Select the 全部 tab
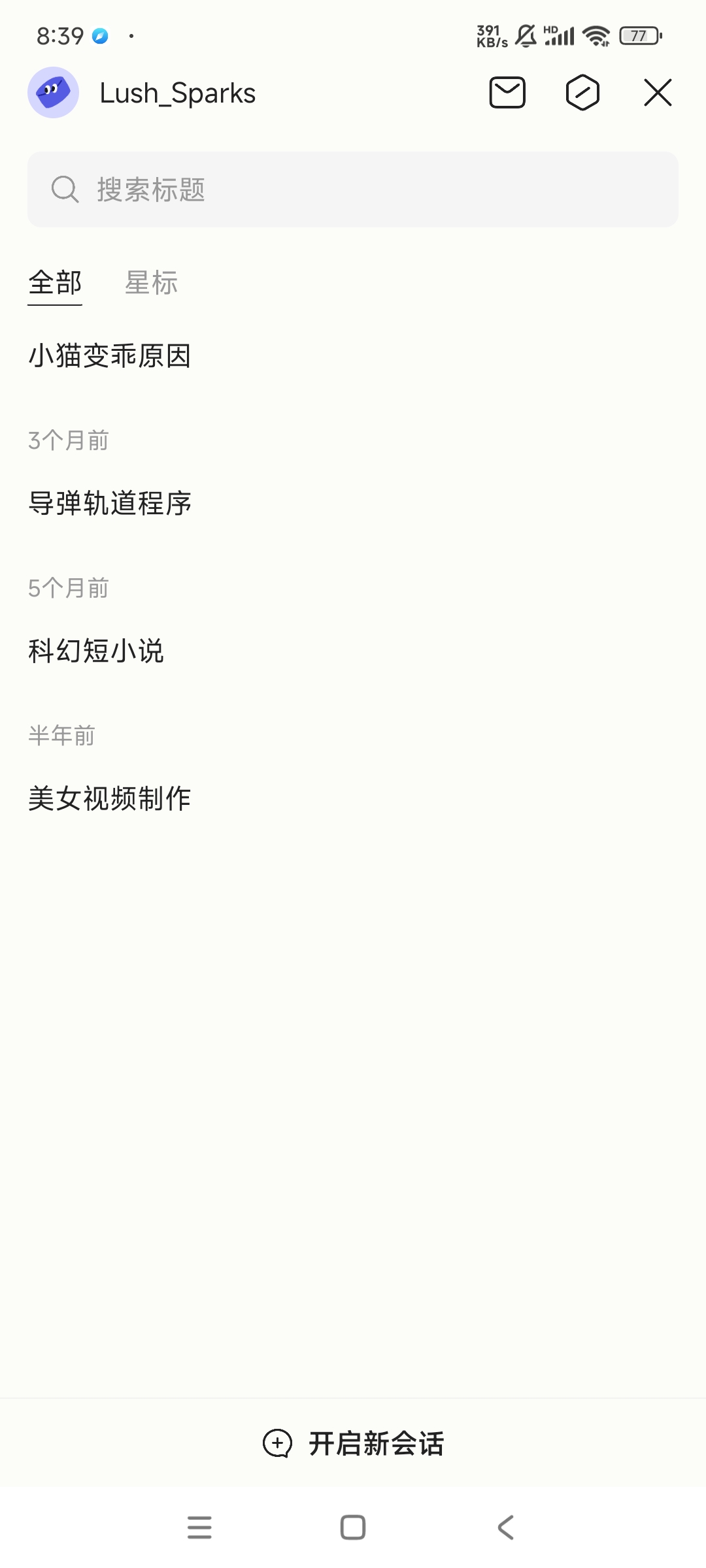Image resolution: width=706 pixels, height=1568 pixels. 55,283
